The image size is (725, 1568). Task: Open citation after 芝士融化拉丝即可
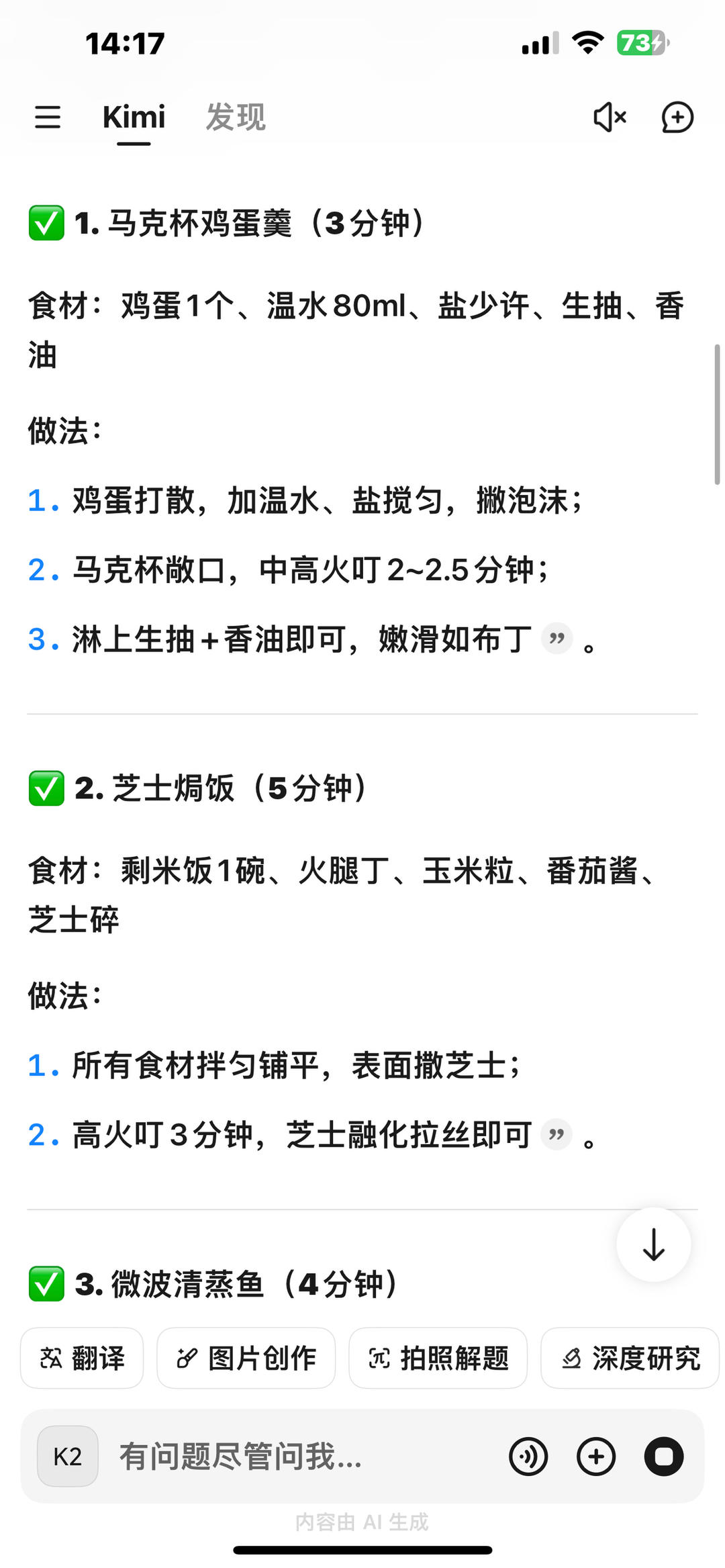(557, 1135)
